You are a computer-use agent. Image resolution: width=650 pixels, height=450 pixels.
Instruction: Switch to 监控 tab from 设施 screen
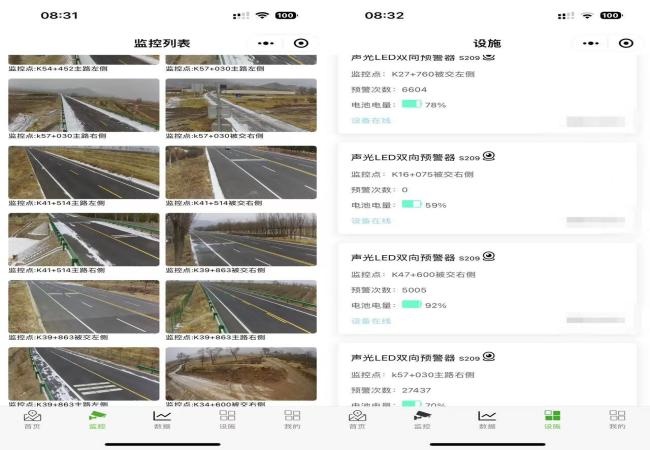[422, 419]
